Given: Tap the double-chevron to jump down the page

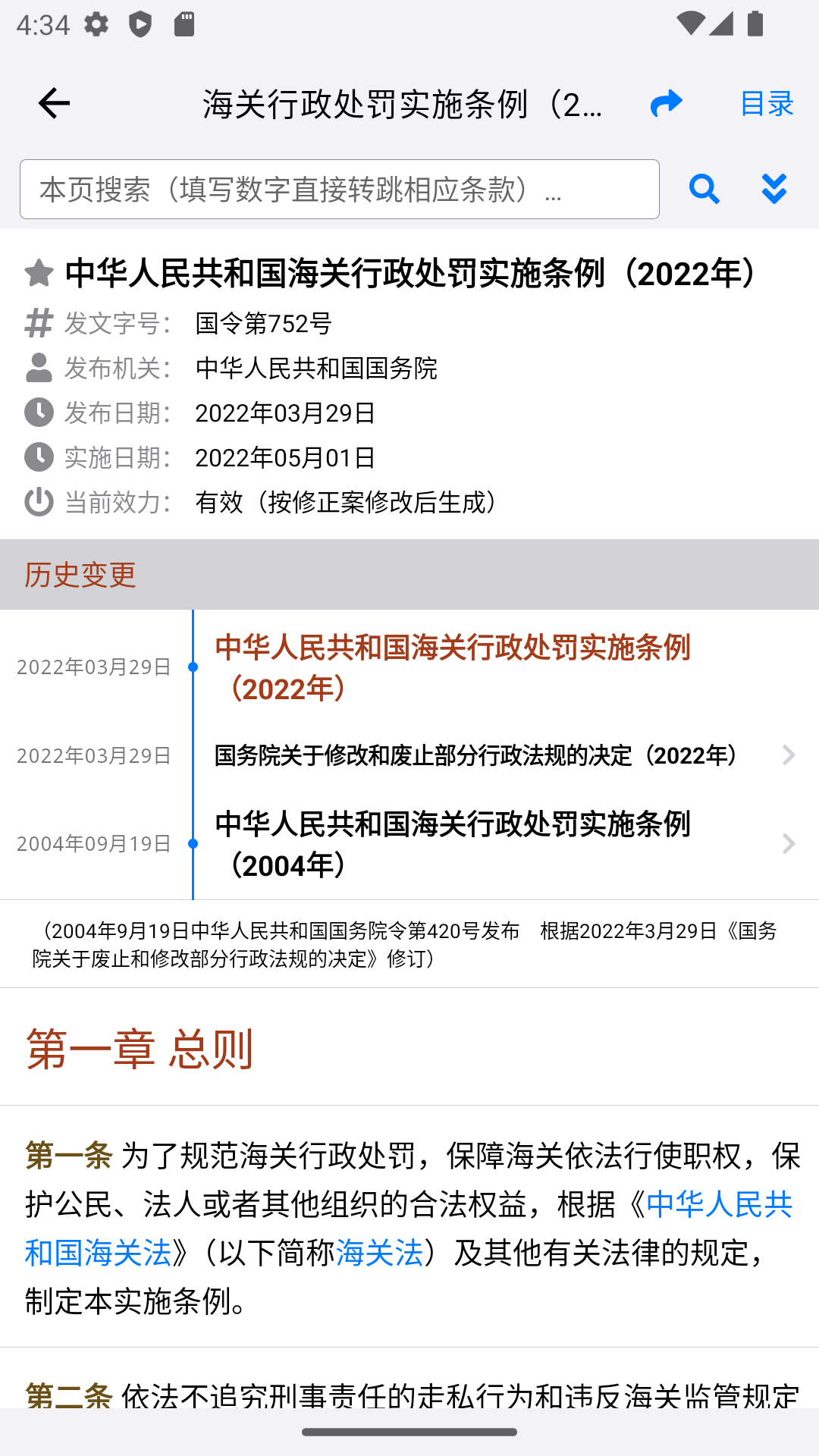Looking at the screenshot, I should [774, 189].
